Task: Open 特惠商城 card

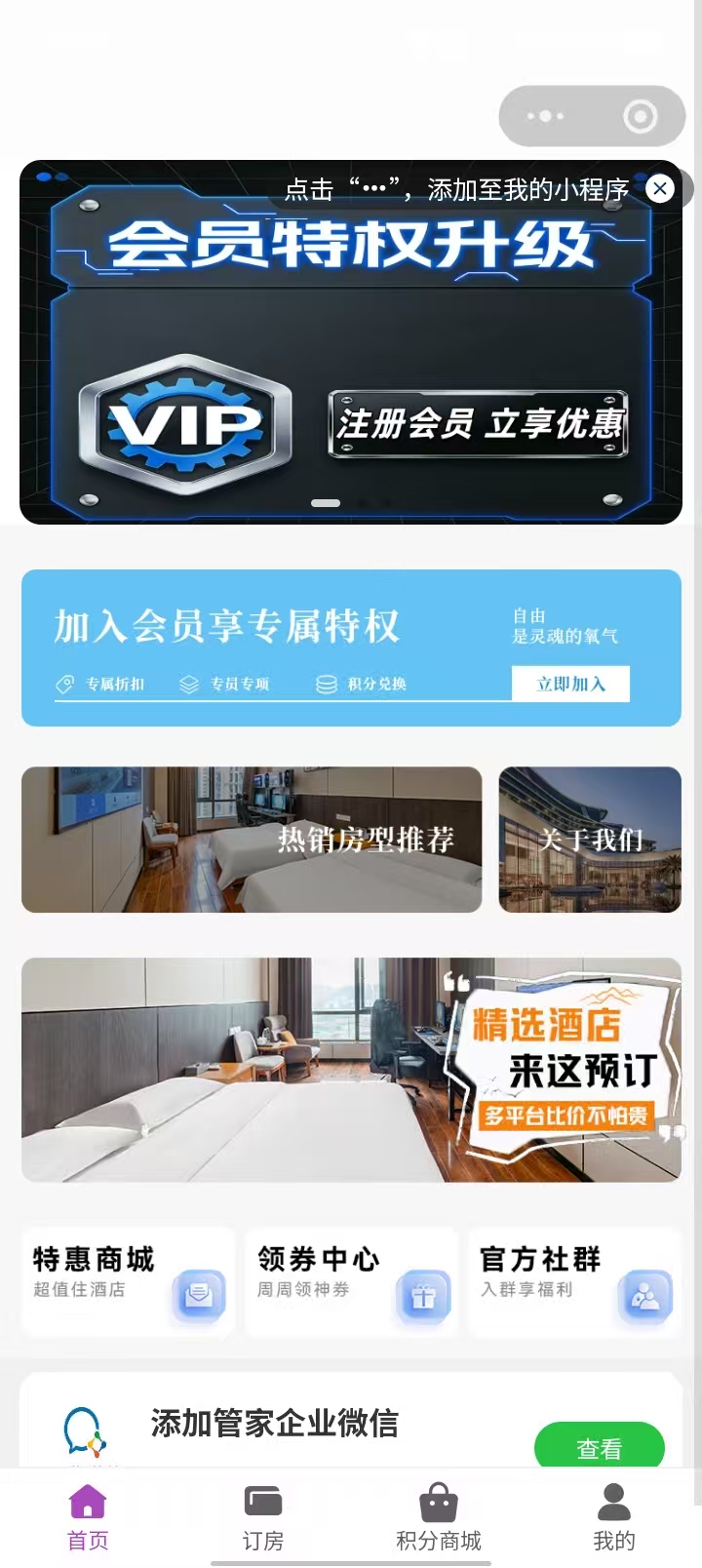Action: click(128, 1280)
